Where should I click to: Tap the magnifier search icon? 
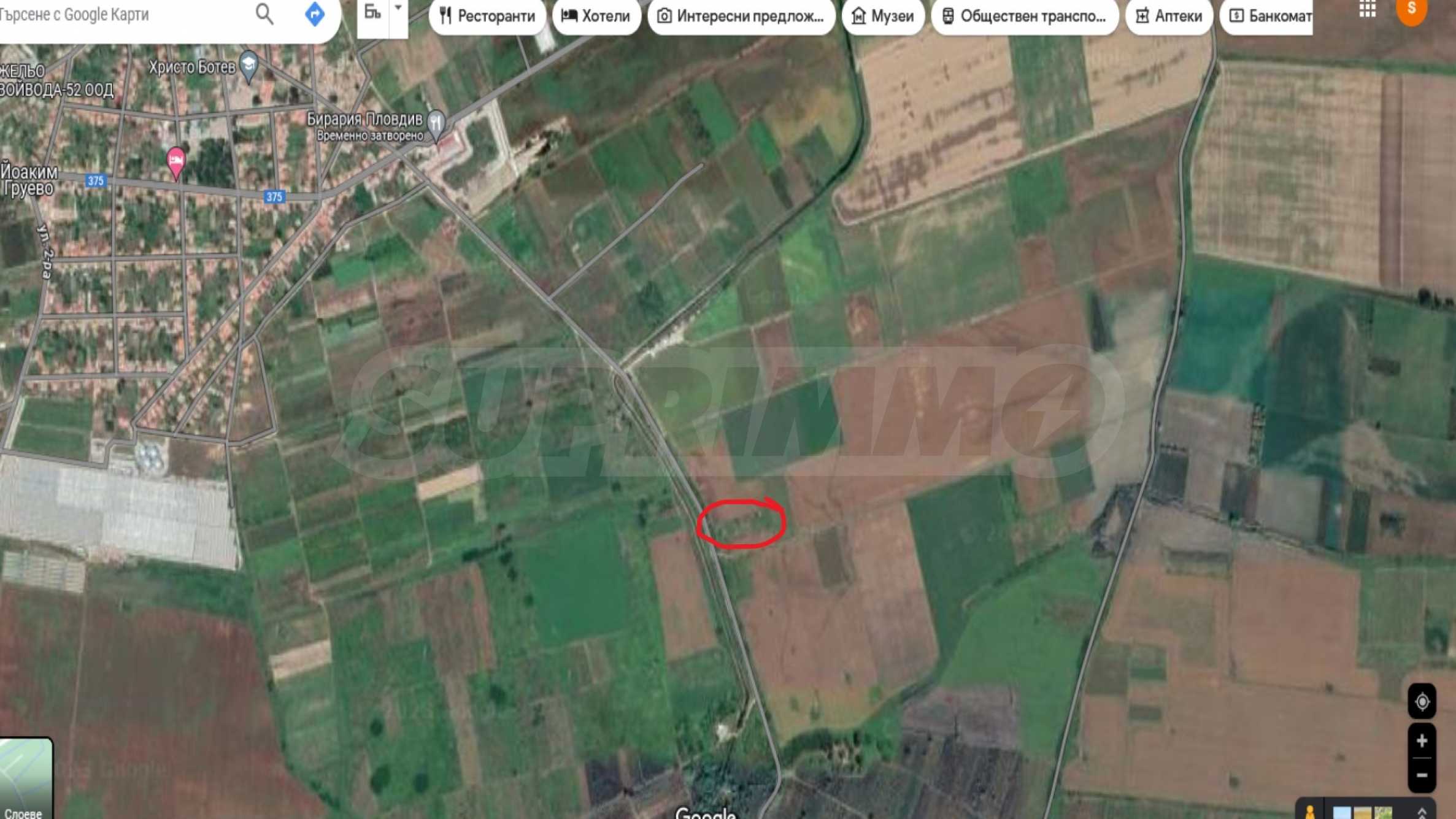click(x=264, y=13)
